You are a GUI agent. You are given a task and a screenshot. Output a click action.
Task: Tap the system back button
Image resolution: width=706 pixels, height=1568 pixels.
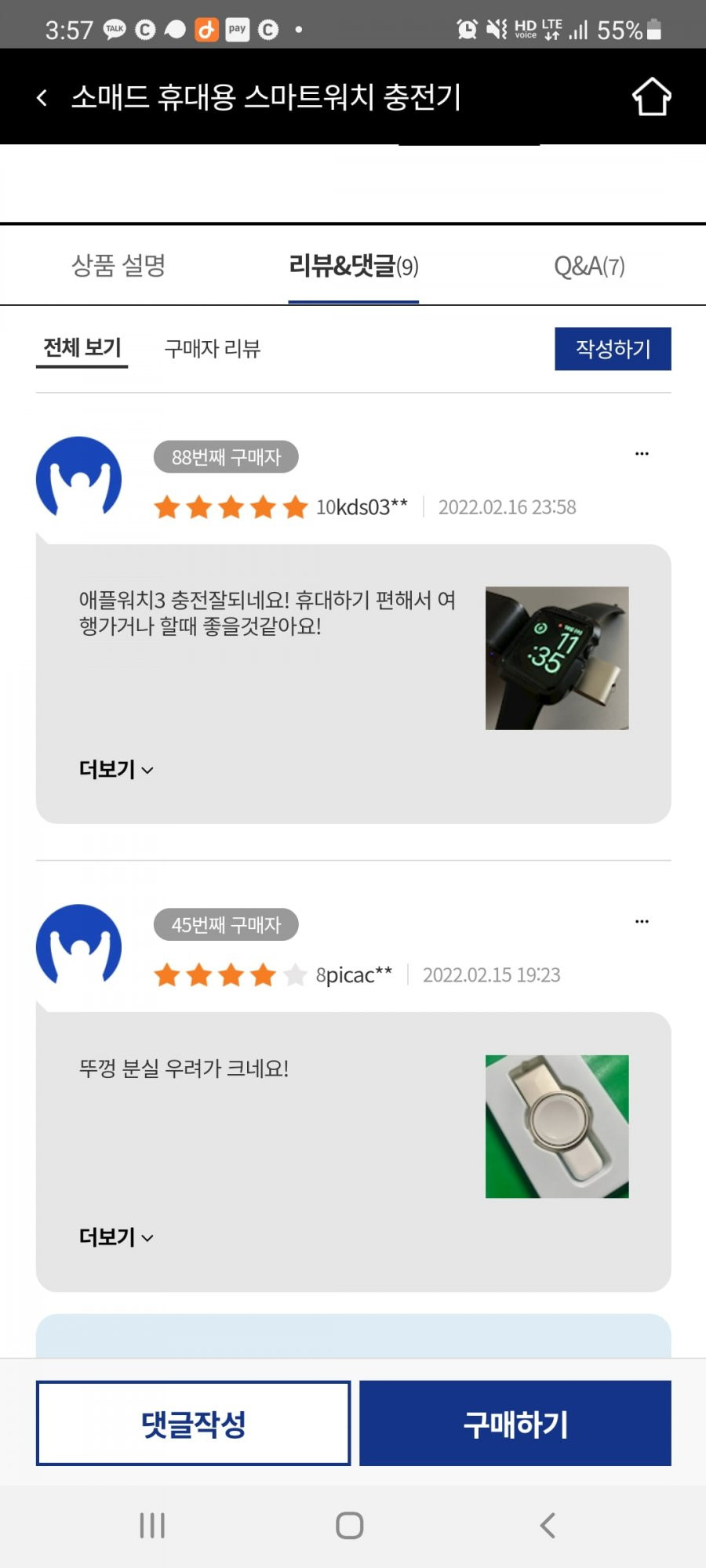click(x=548, y=1526)
